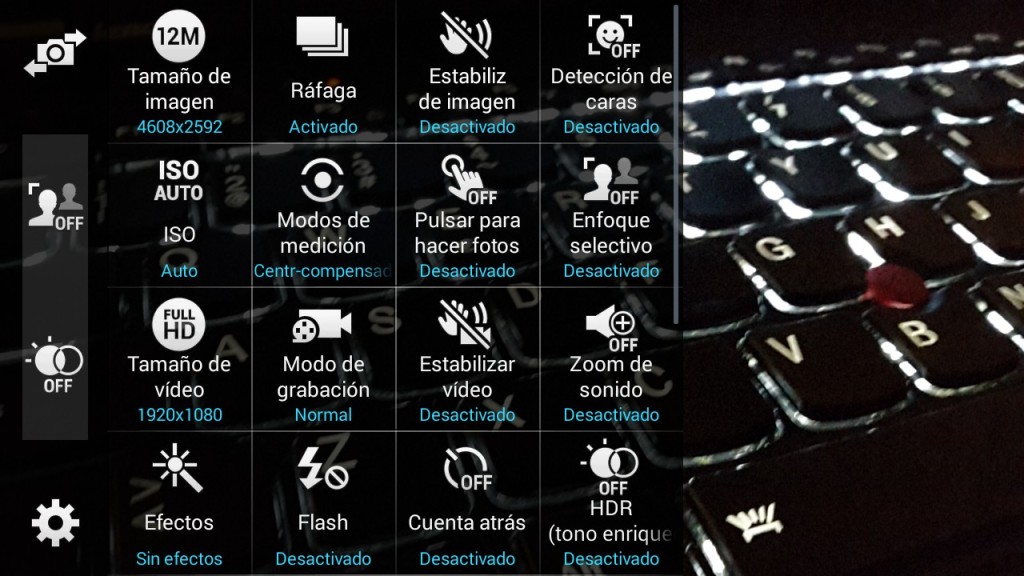The height and width of the screenshot is (576, 1024).
Task: Toggle Estabilizar vídeo option
Action: coord(467,360)
